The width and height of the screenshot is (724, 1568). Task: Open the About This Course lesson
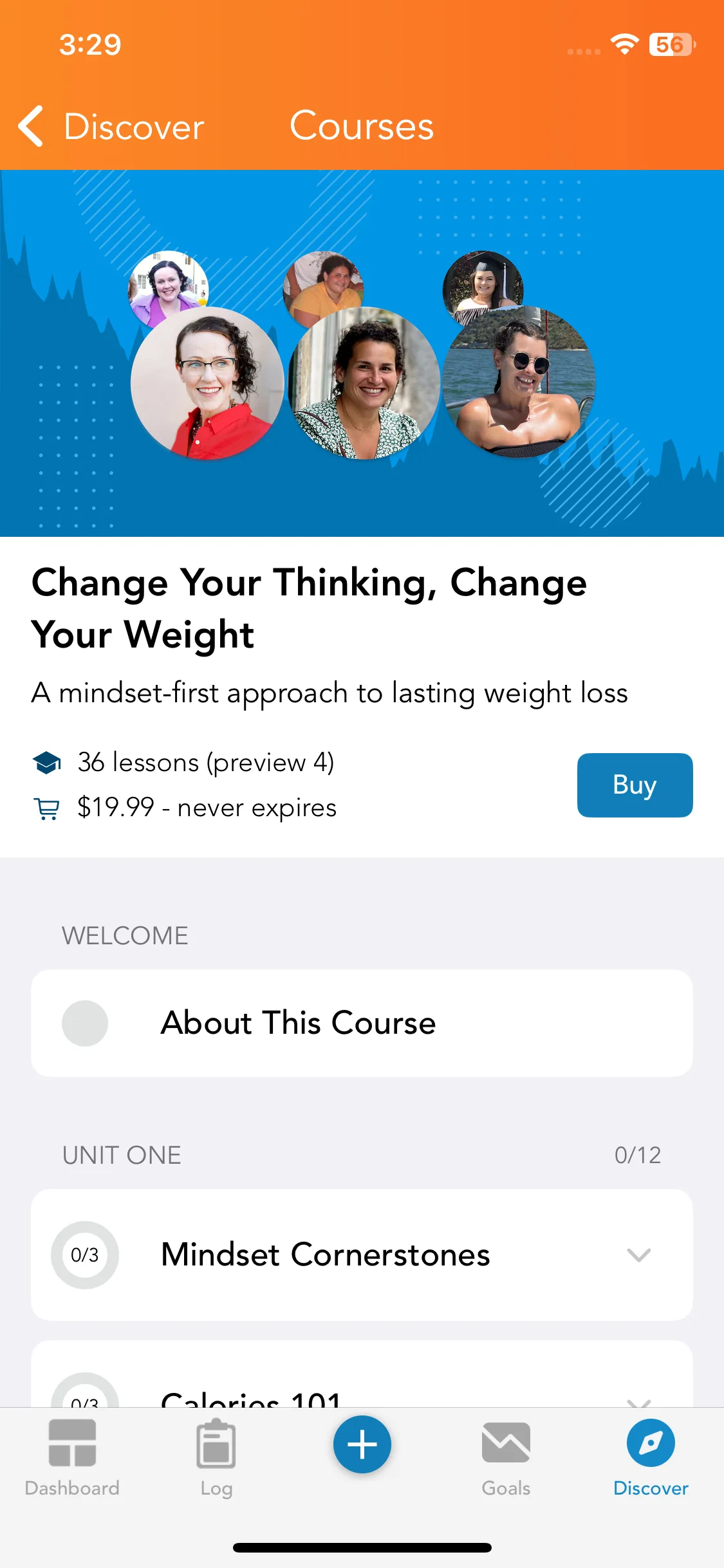pos(362,1023)
